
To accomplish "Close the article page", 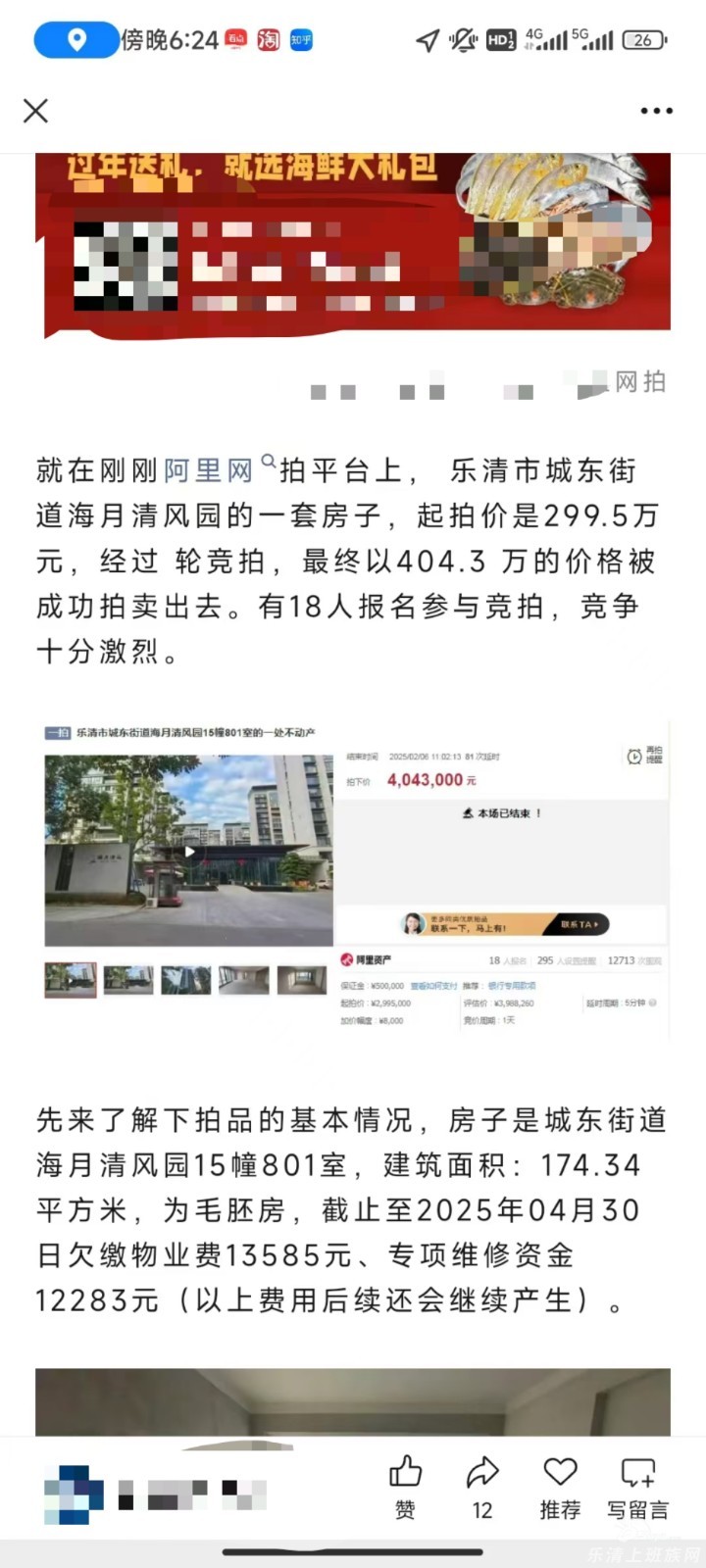I will (36, 111).
